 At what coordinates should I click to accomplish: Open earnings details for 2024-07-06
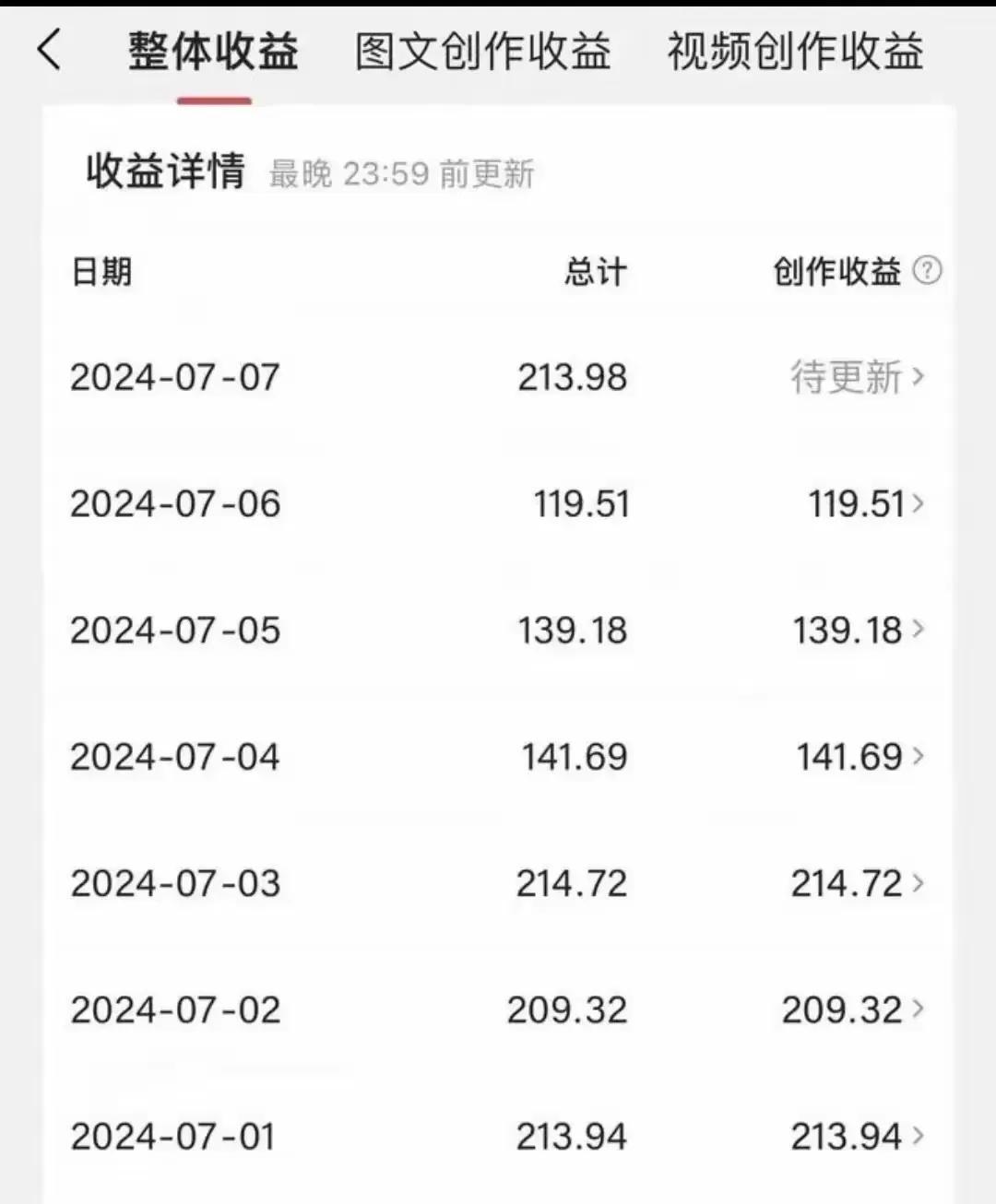pyautogui.click(x=865, y=503)
